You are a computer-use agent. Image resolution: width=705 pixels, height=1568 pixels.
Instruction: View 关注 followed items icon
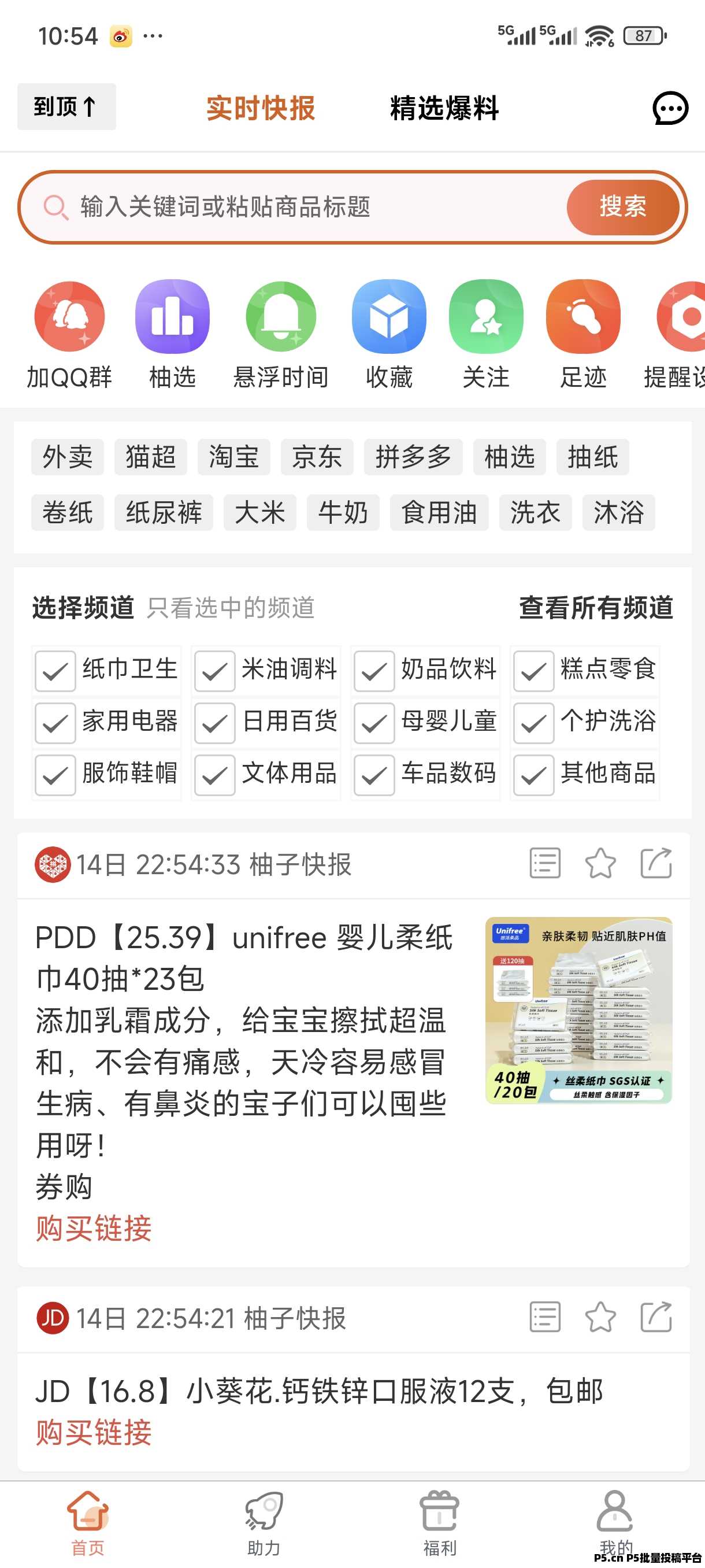pos(487,317)
